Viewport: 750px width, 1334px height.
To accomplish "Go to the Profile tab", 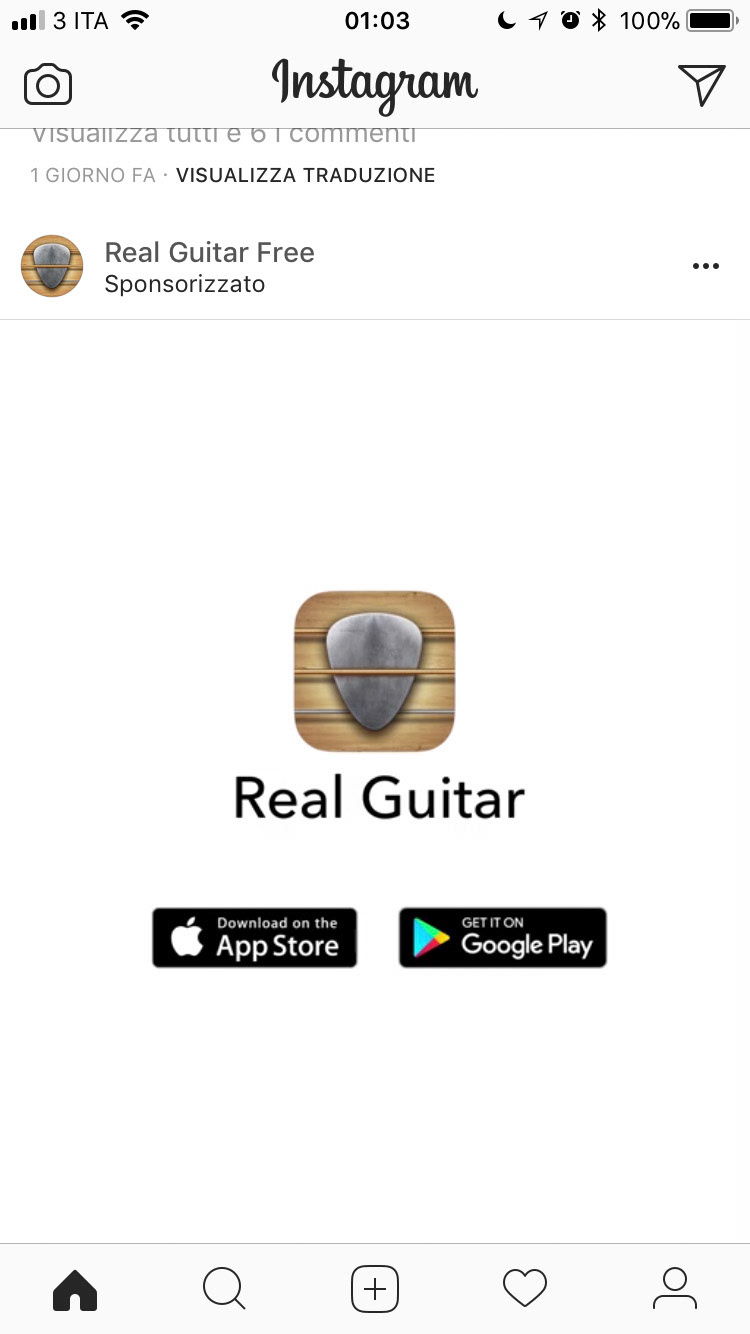I will (x=675, y=1288).
